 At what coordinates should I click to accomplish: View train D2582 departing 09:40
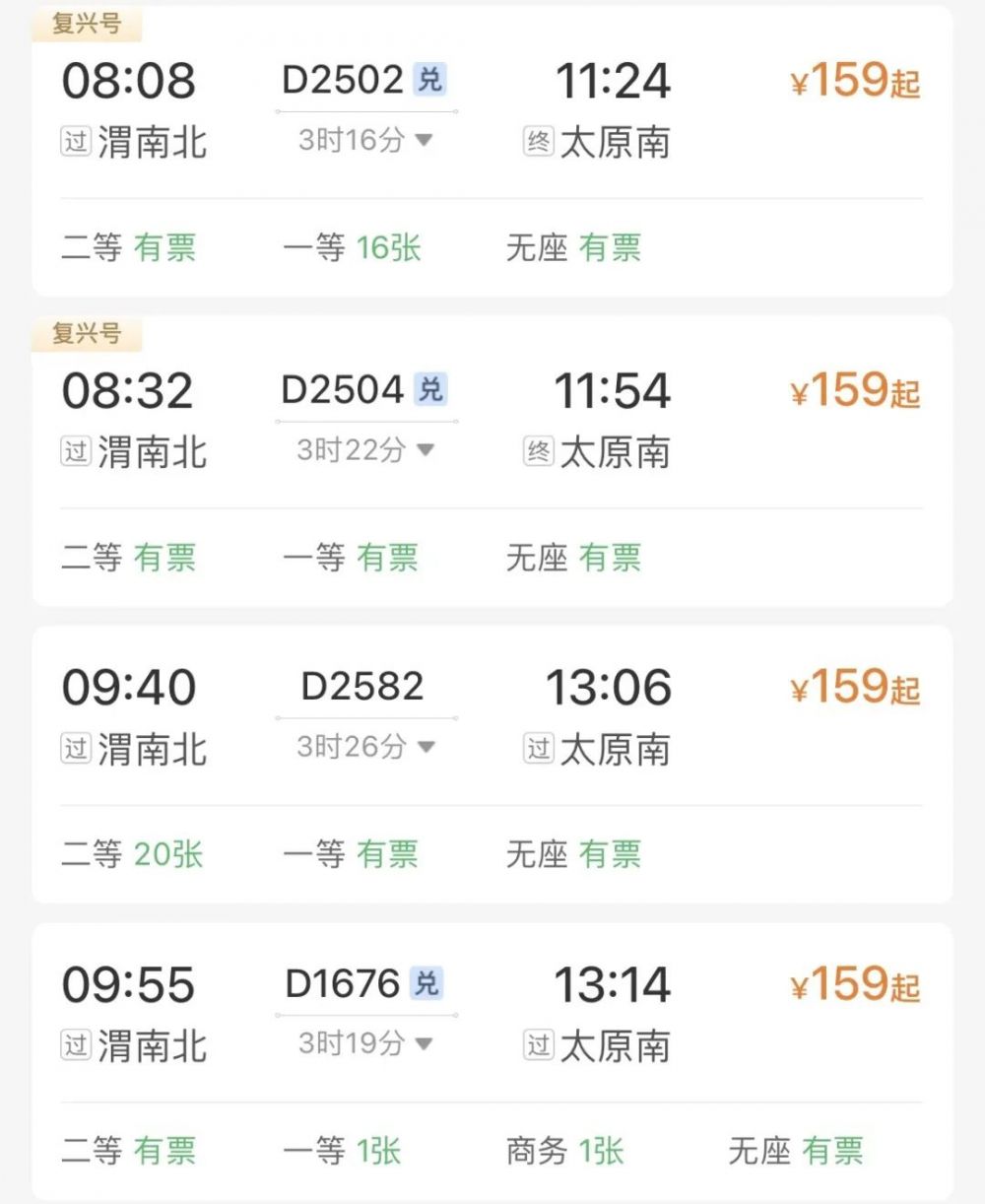click(362, 687)
